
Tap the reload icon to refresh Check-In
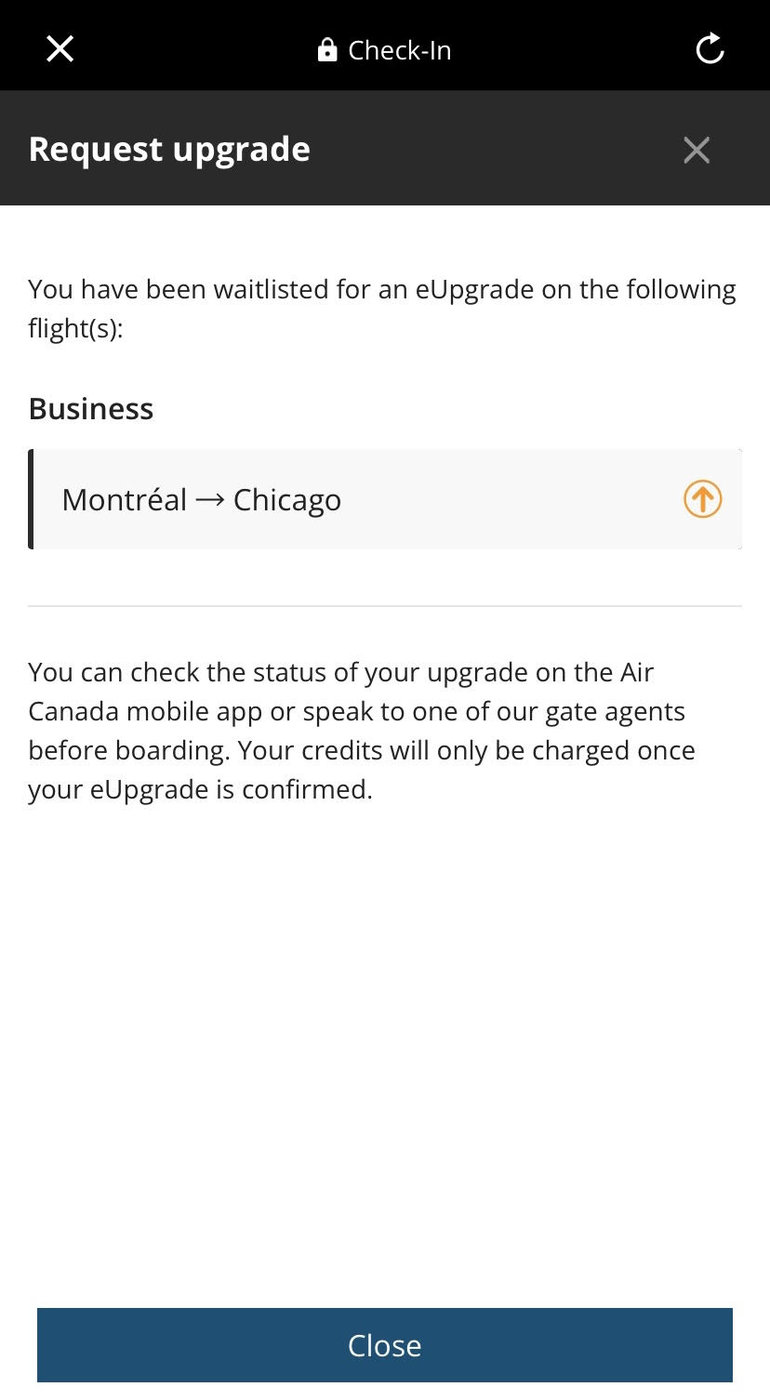710,47
